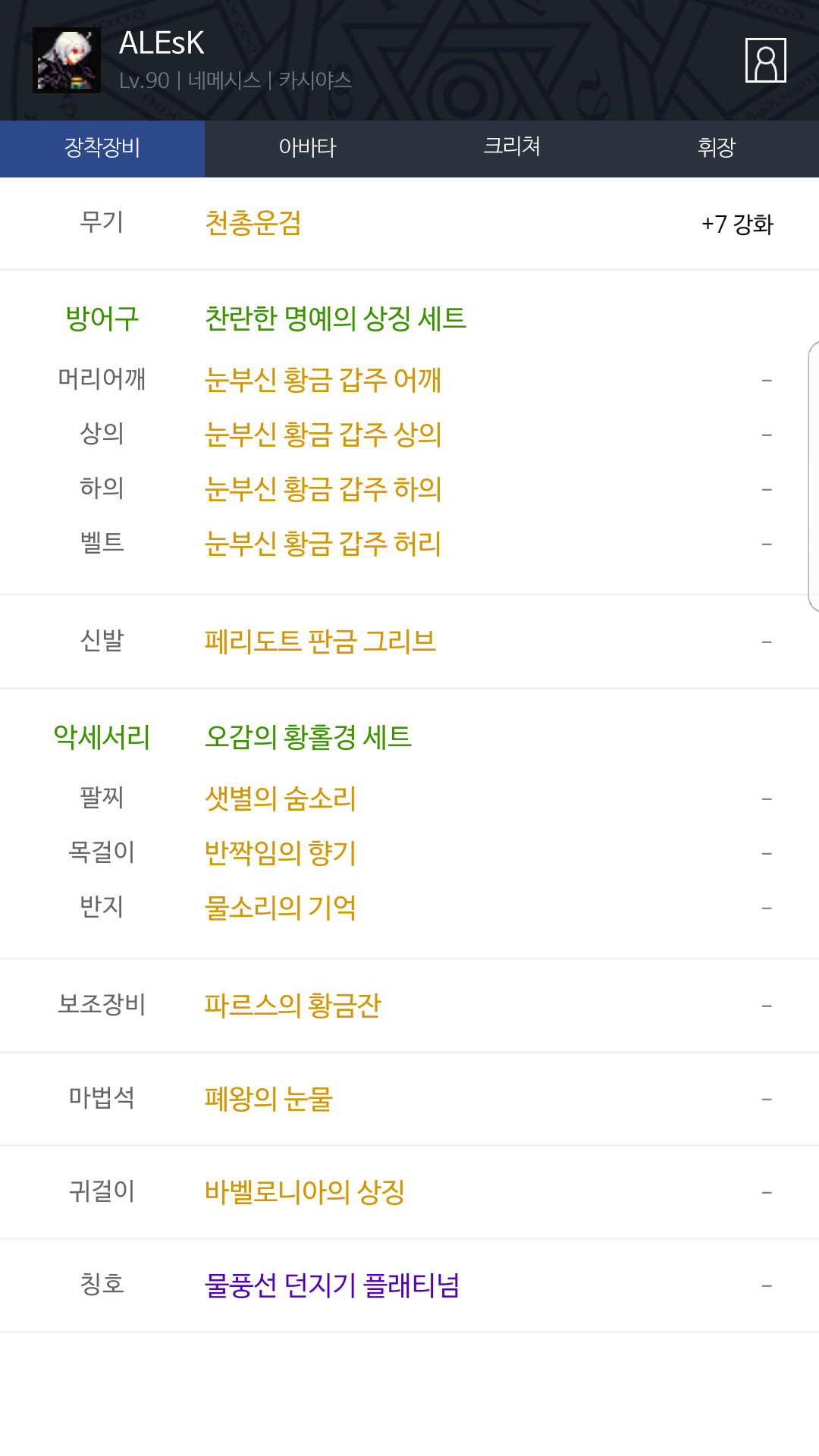View 페리도트 판금 그리브 shoes
The width and height of the screenshot is (819, 1456).
[x=320, y=642]
